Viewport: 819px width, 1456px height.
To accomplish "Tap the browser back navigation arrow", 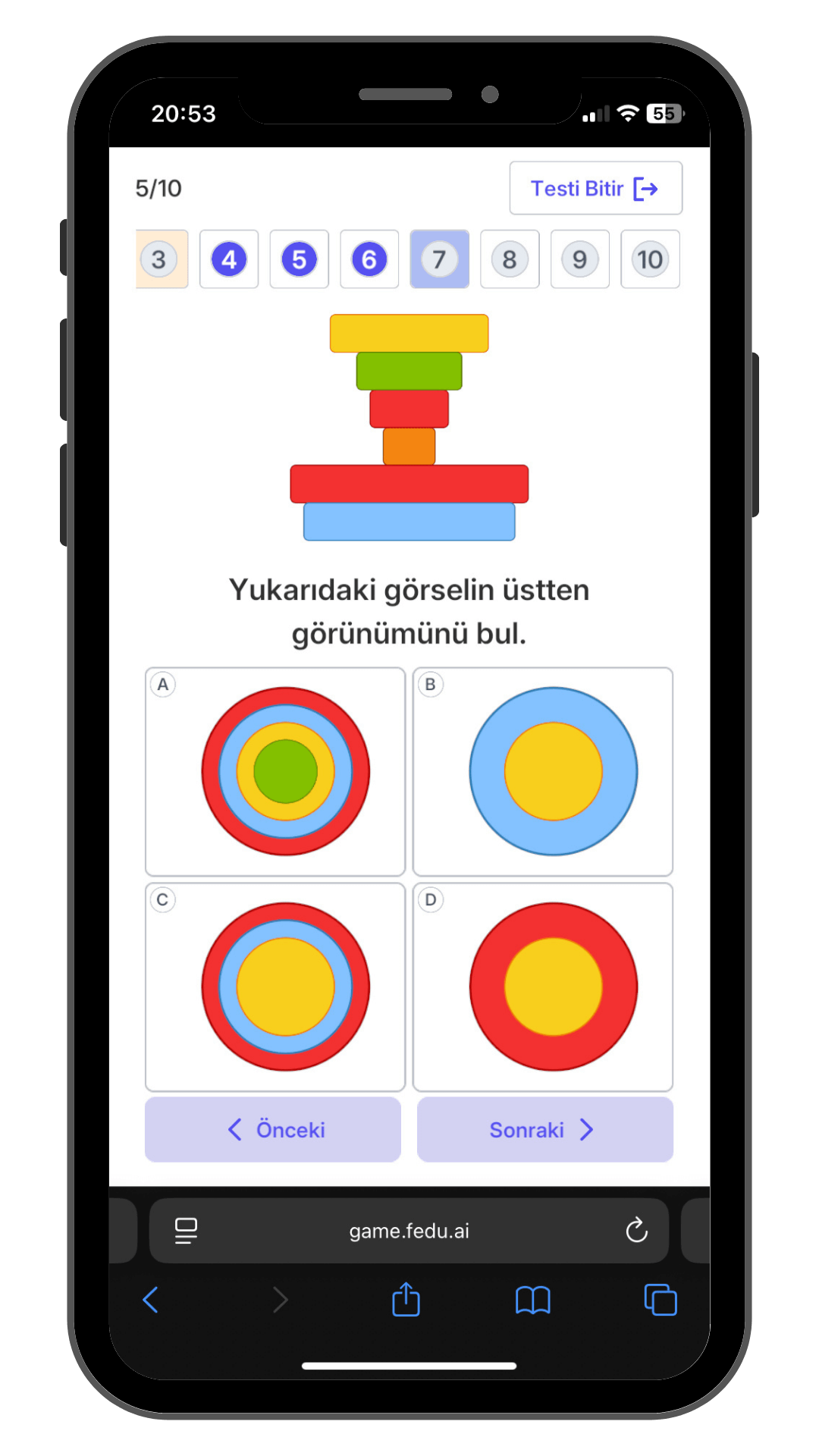I will tap(149, 1300).
